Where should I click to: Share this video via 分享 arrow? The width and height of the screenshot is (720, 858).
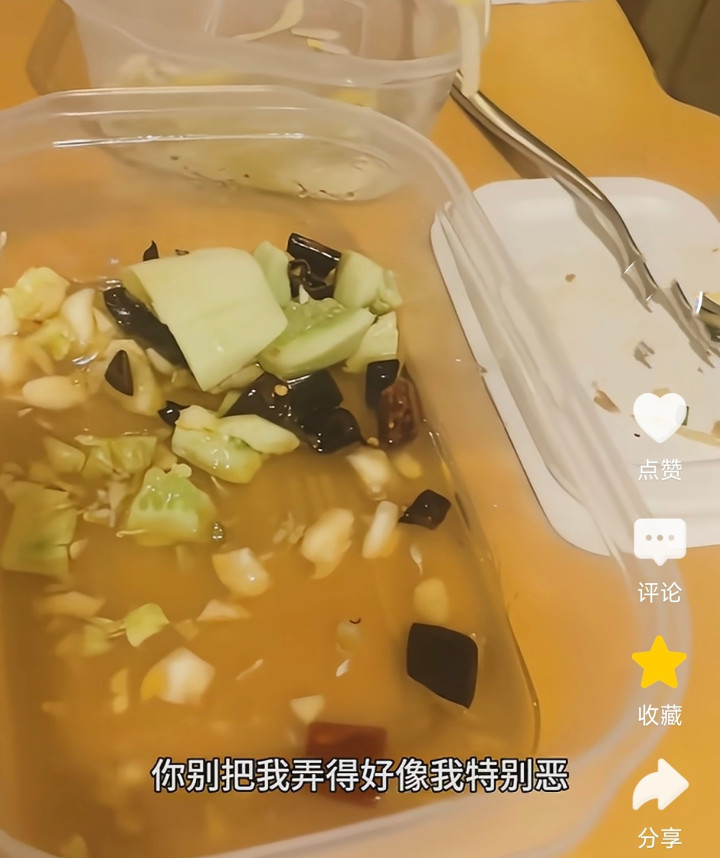(x=660, y=785)
